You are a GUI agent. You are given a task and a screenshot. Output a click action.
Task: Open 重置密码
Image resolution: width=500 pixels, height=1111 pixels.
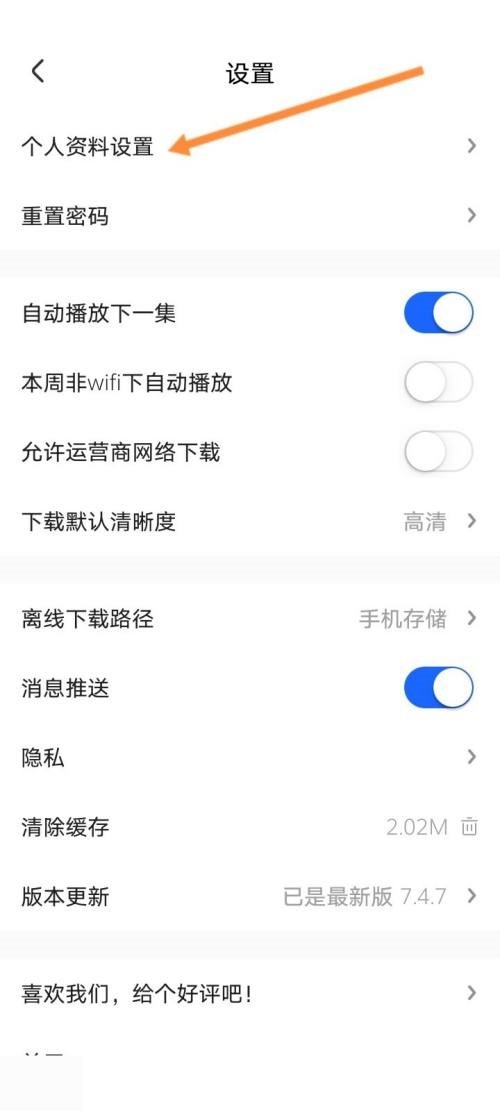[x=250, y=215]
